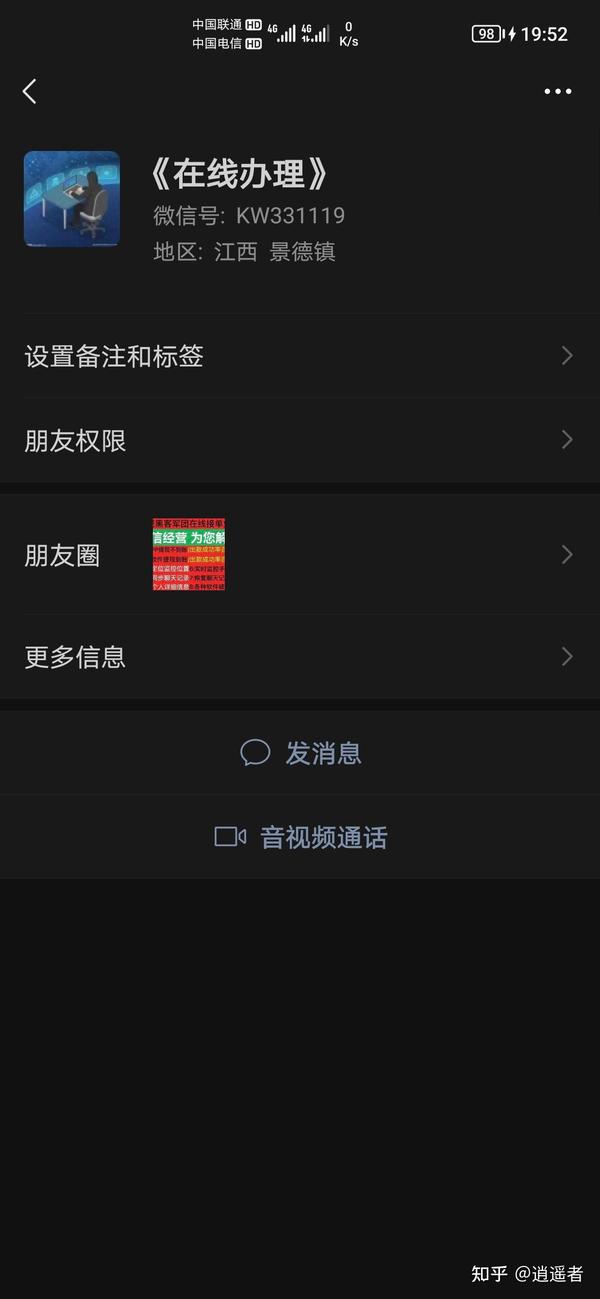Open the three-dot overflow menu
The height and width of the screenshot is (1299, 600).
[x=558, y=91]
